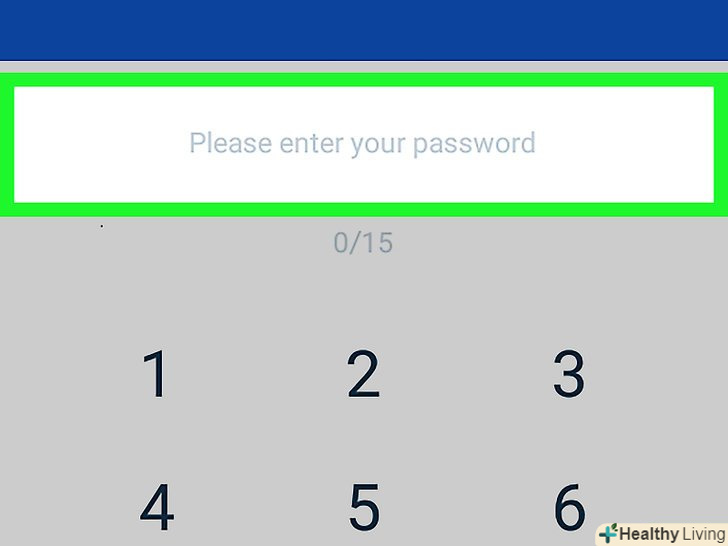The width and height of the screenshot is (728, 546).
Task: Tap the password entry field
Action: pyautogui.click(x=363, y=143)
